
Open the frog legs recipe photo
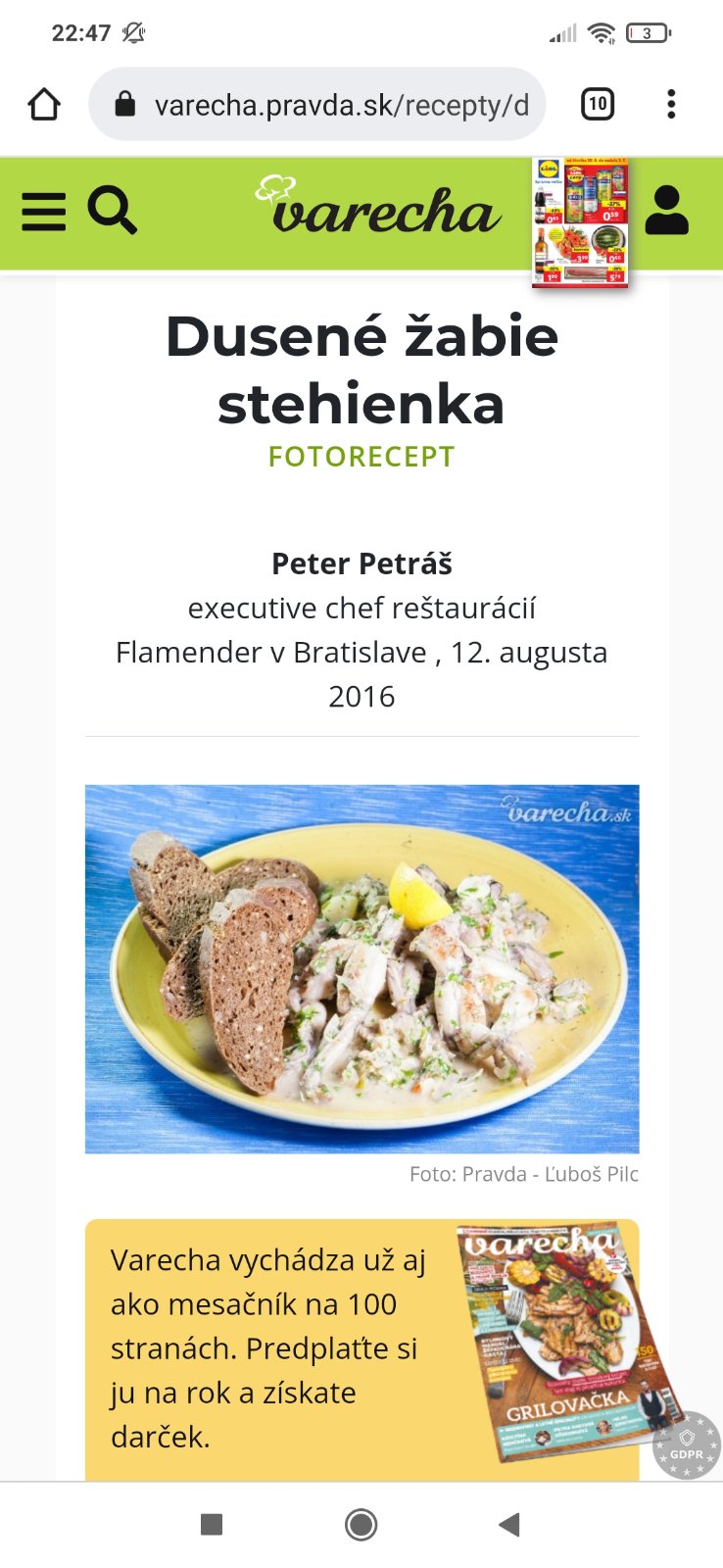coord(361,968)
